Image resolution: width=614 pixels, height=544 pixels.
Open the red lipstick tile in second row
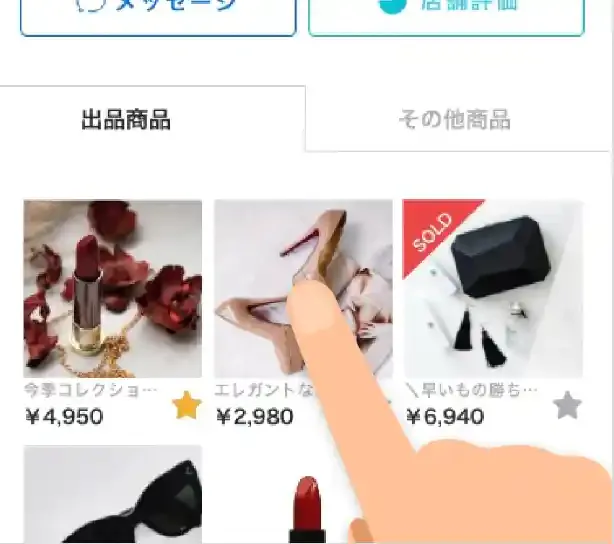coord(305,505)
